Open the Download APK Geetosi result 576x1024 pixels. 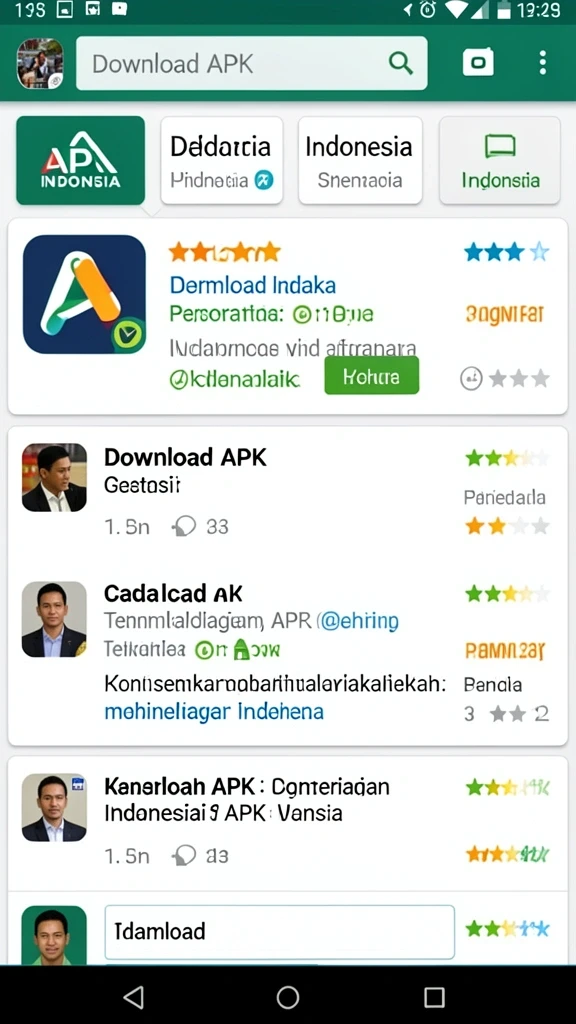click(287, 490)
